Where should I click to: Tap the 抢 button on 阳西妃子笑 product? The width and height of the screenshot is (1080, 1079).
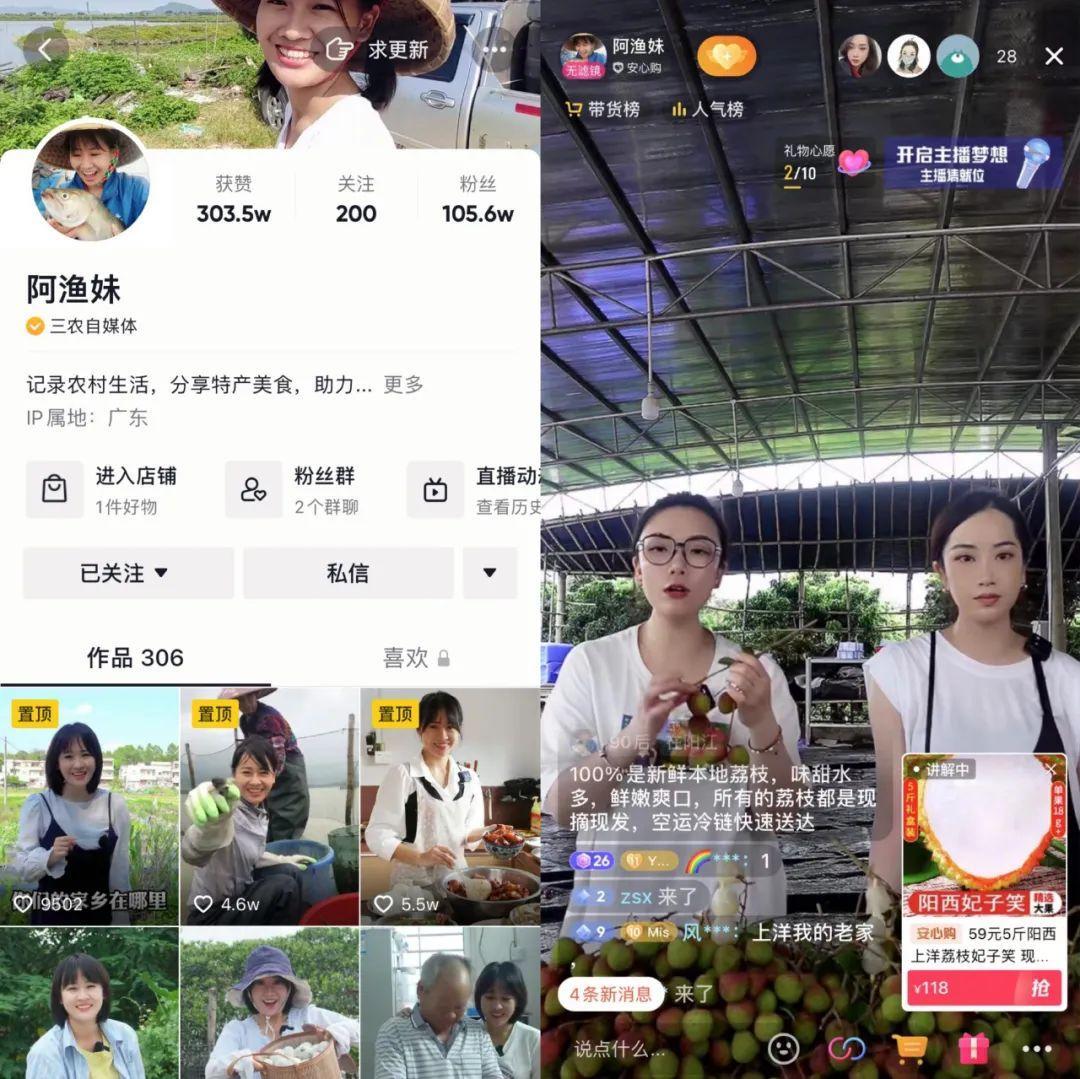coord(1041,988)
